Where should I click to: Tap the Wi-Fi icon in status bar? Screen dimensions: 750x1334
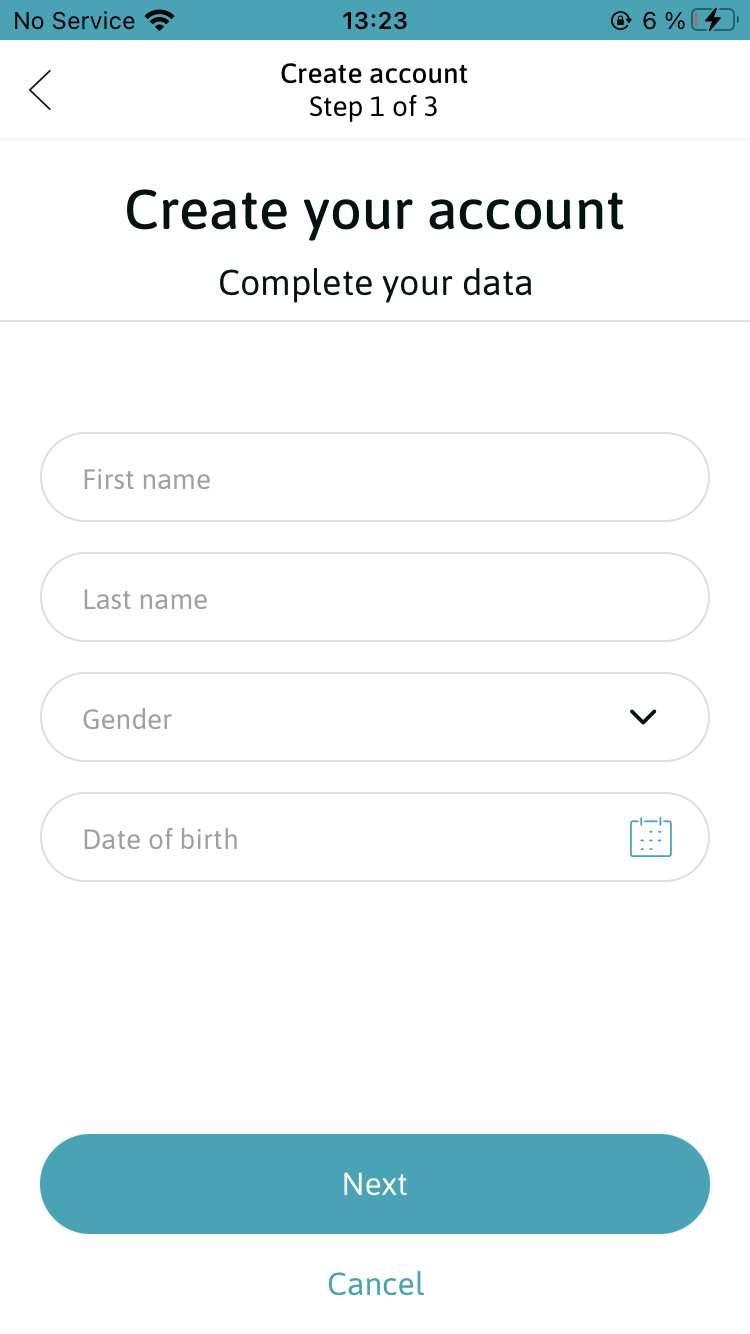pos(160,19)
